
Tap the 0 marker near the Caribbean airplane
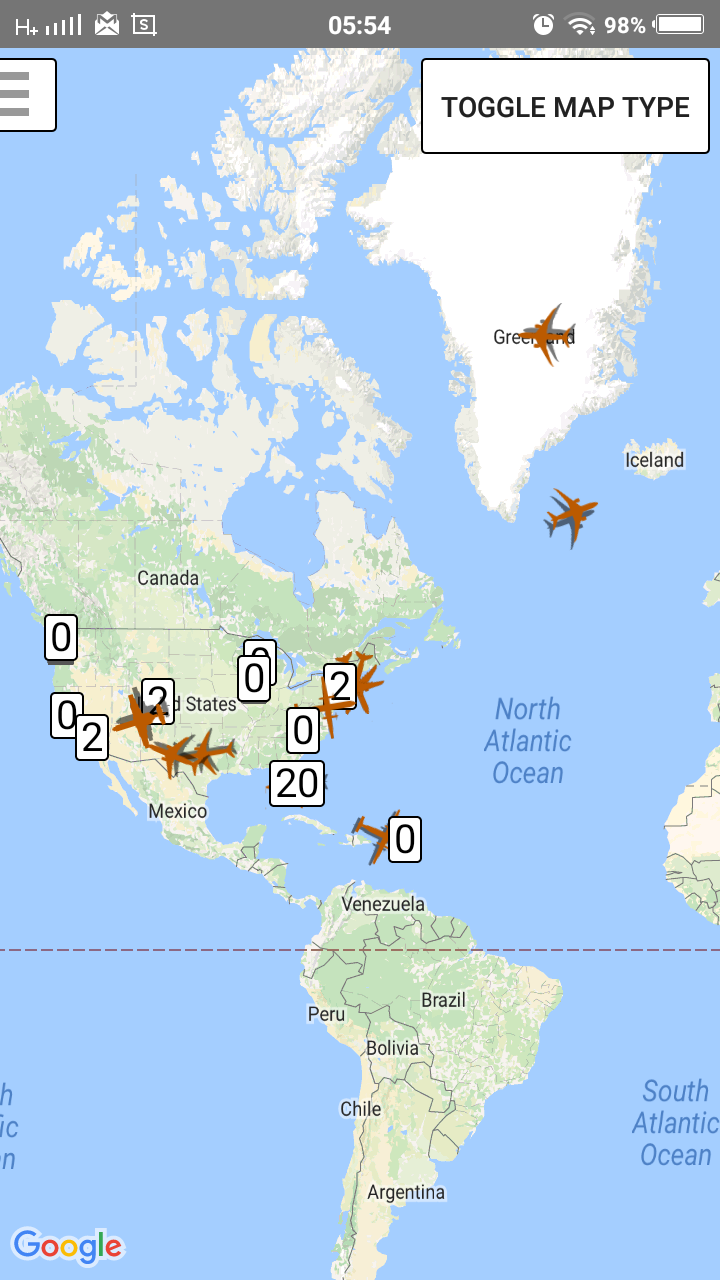405,839
